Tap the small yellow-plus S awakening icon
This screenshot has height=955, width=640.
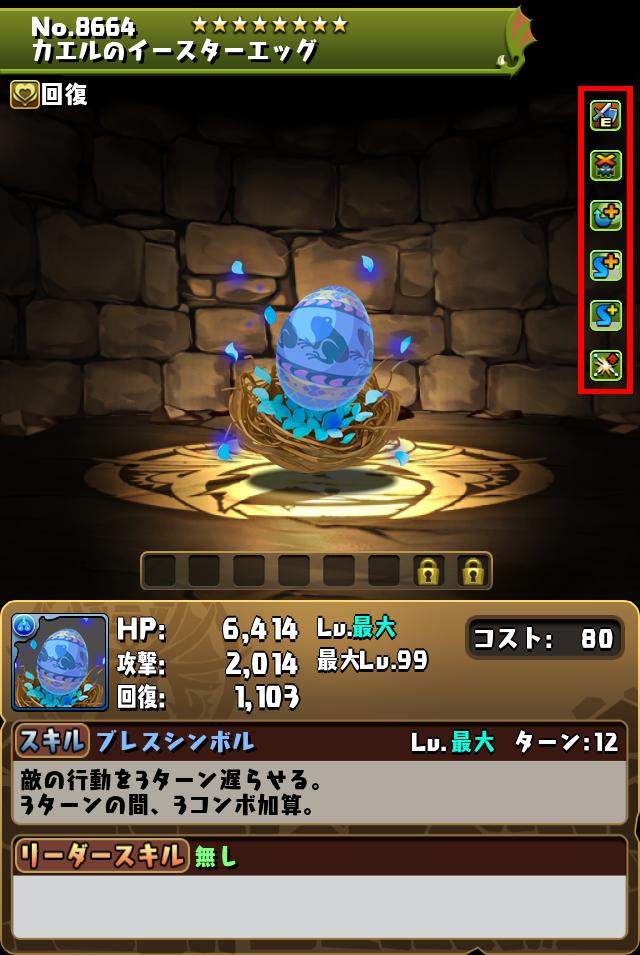[x=605, y=316]
